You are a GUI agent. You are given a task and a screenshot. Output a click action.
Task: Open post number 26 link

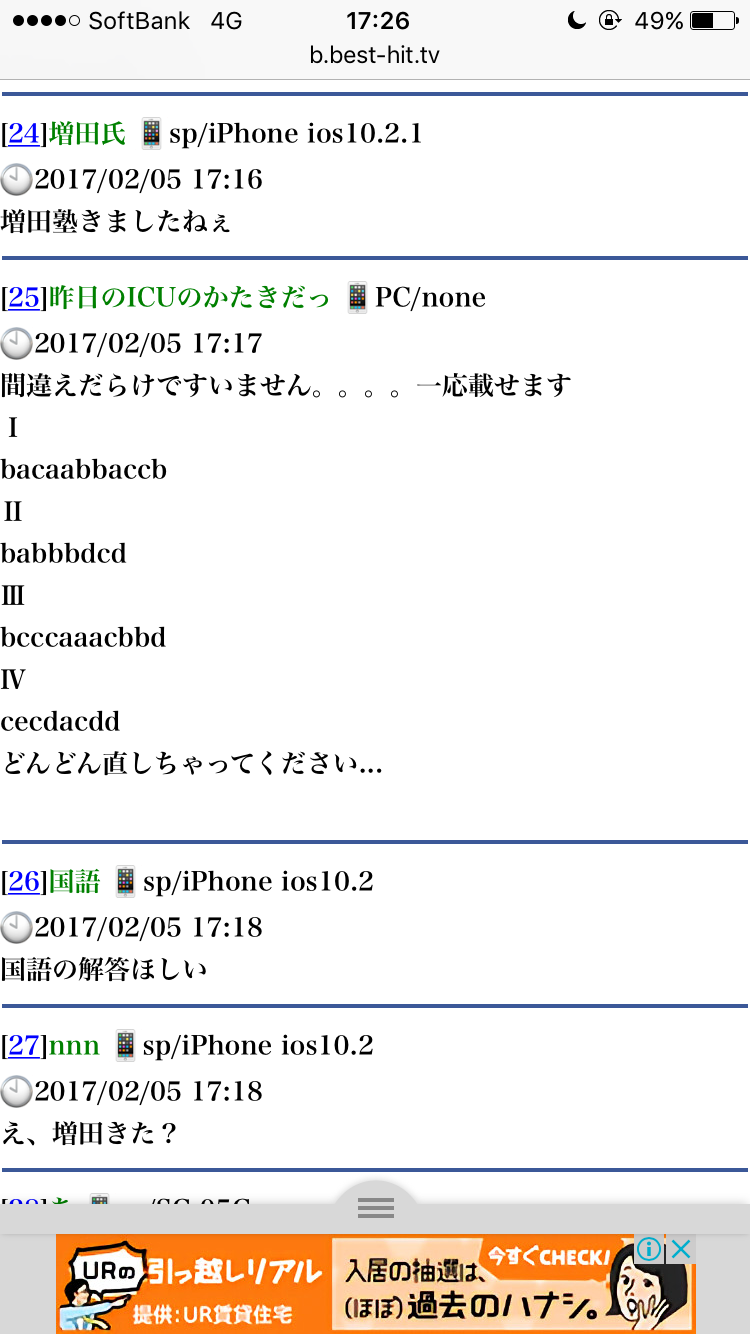pos(24,882)
